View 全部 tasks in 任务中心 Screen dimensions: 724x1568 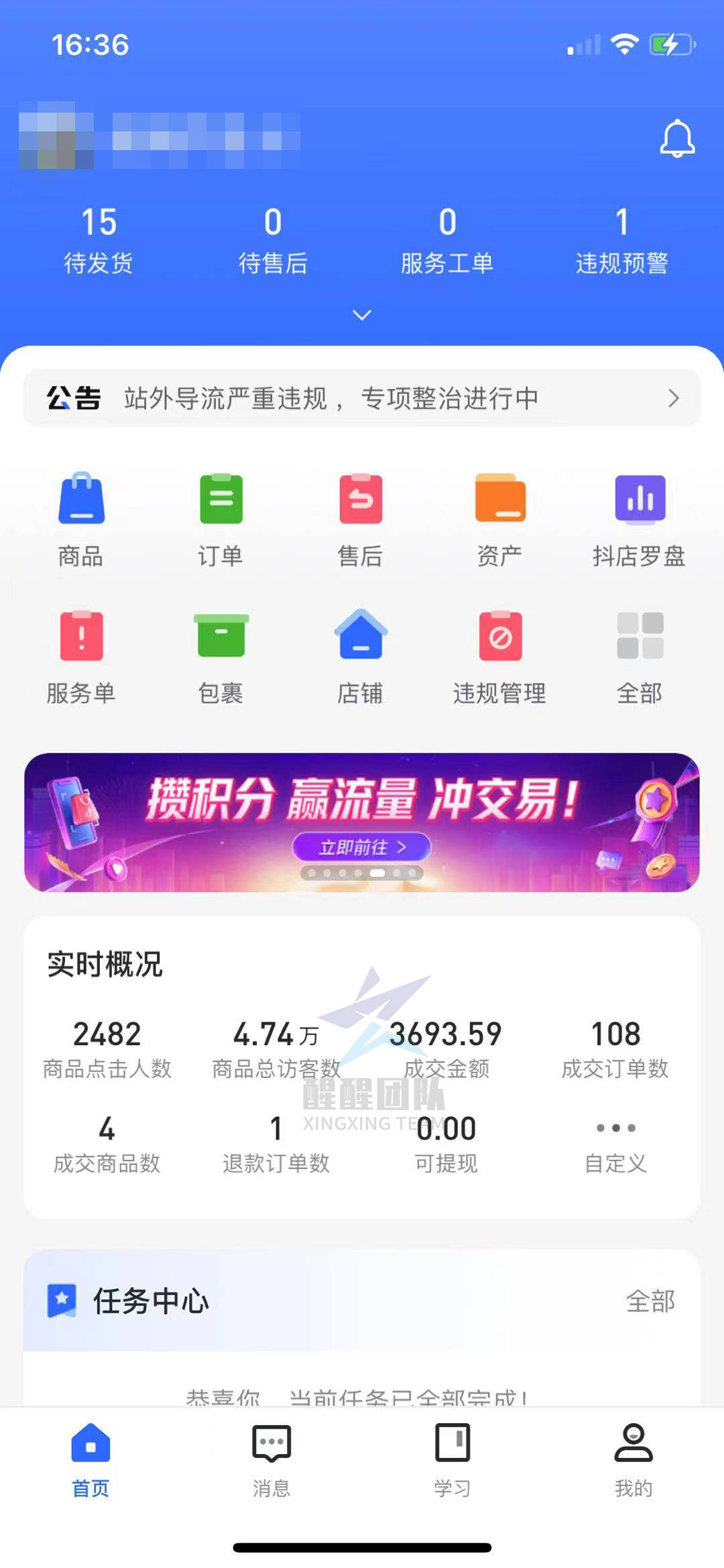(x=650, y=1301)
